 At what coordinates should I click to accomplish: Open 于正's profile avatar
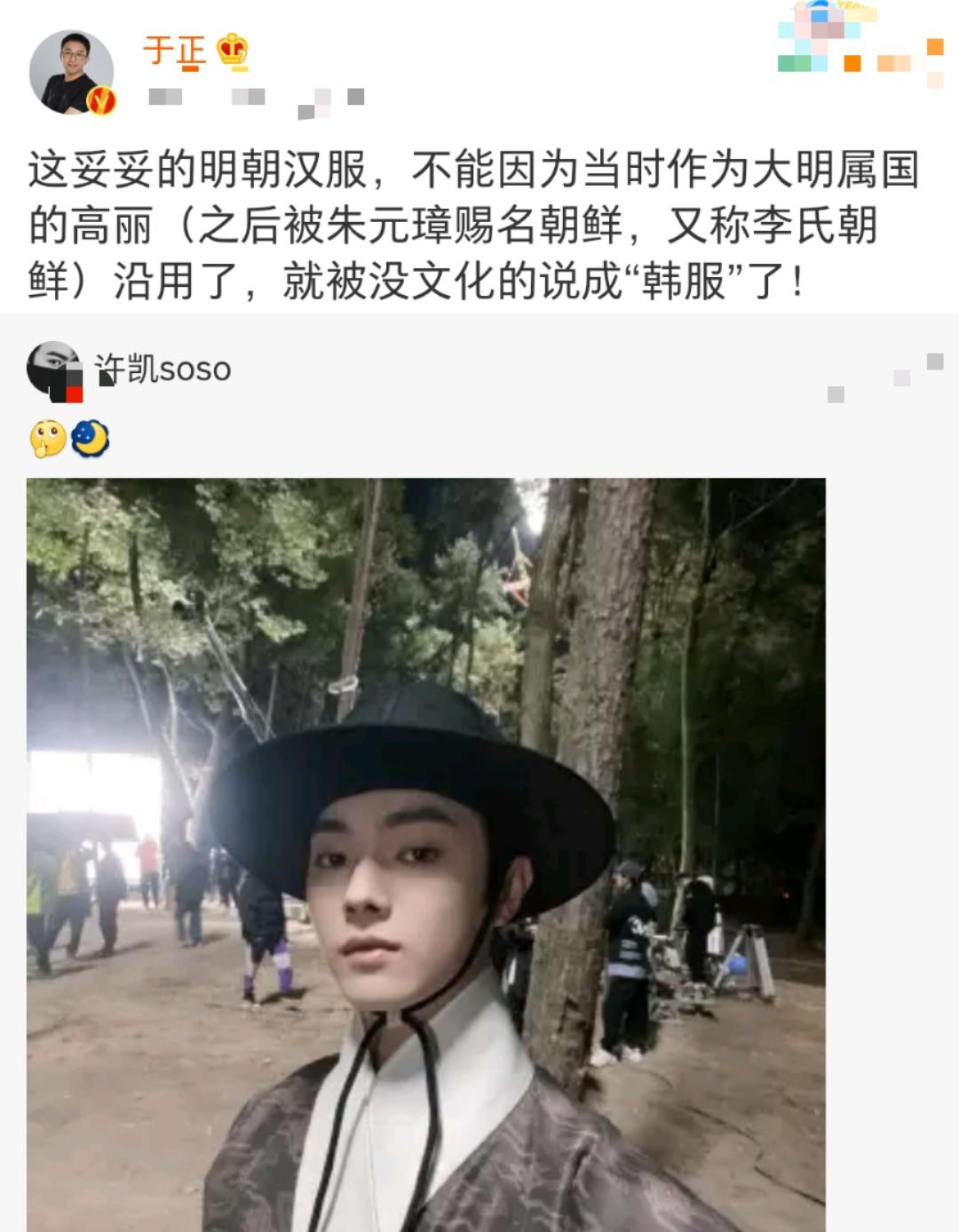[71, 73]
